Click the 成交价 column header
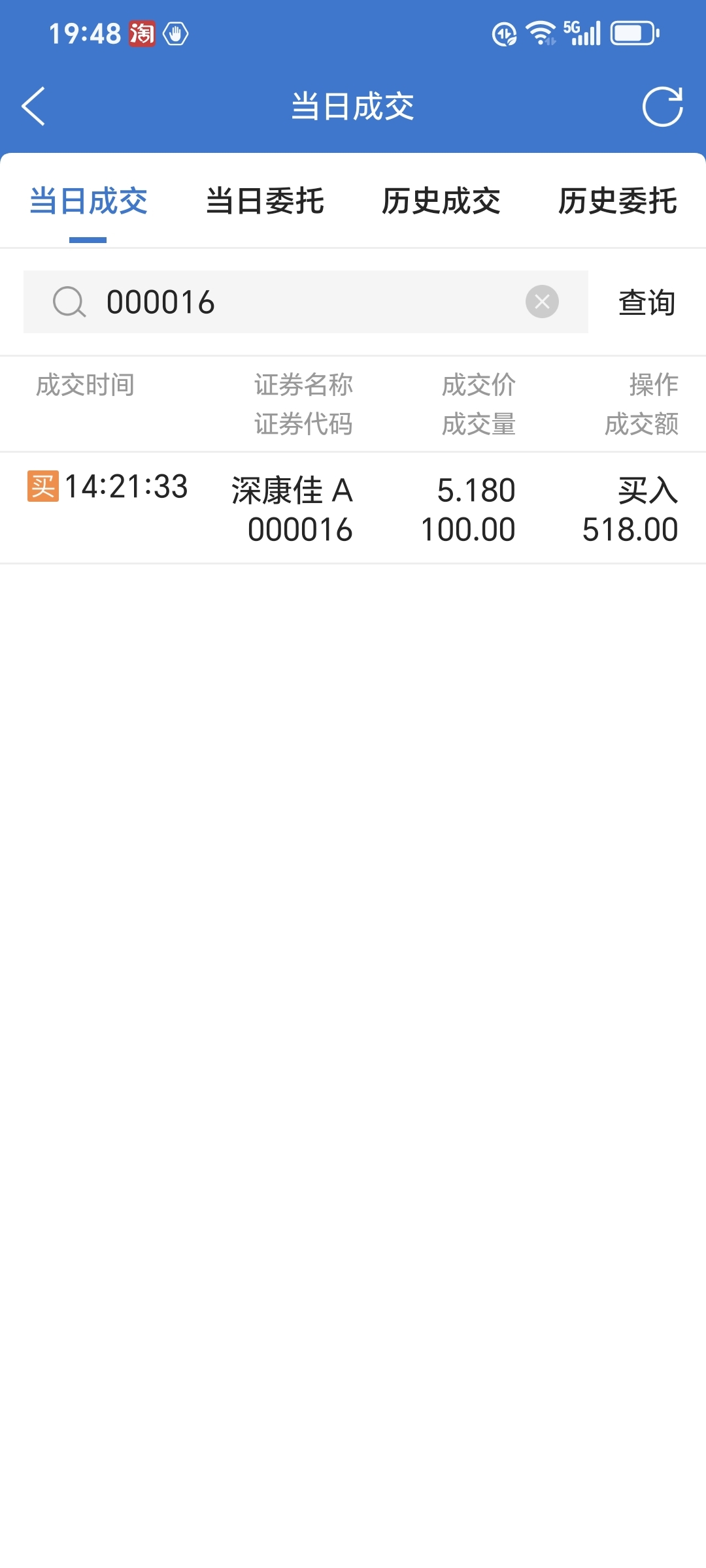The image size is (706, 1568). tap(479, 385)
